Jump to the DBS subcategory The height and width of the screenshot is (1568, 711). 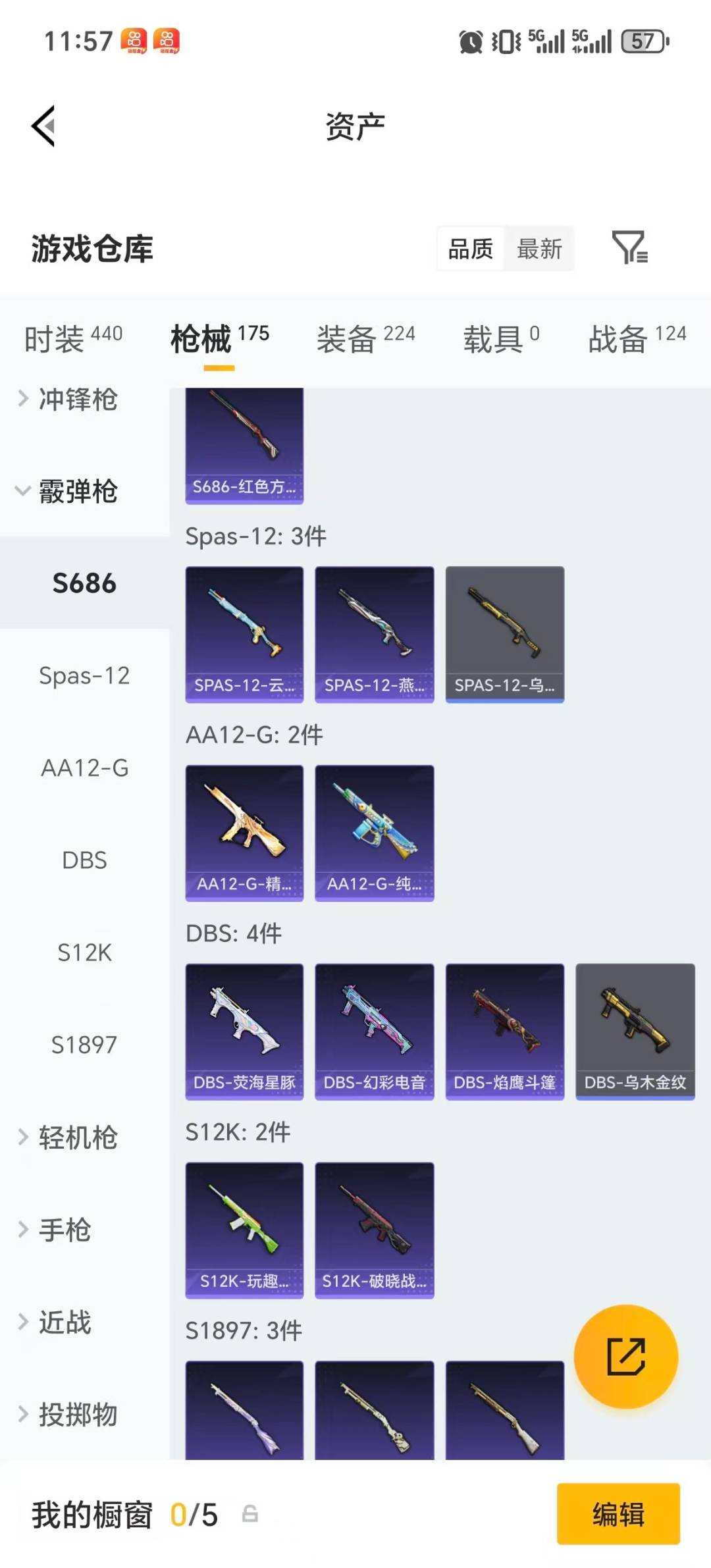coord(84,860)
